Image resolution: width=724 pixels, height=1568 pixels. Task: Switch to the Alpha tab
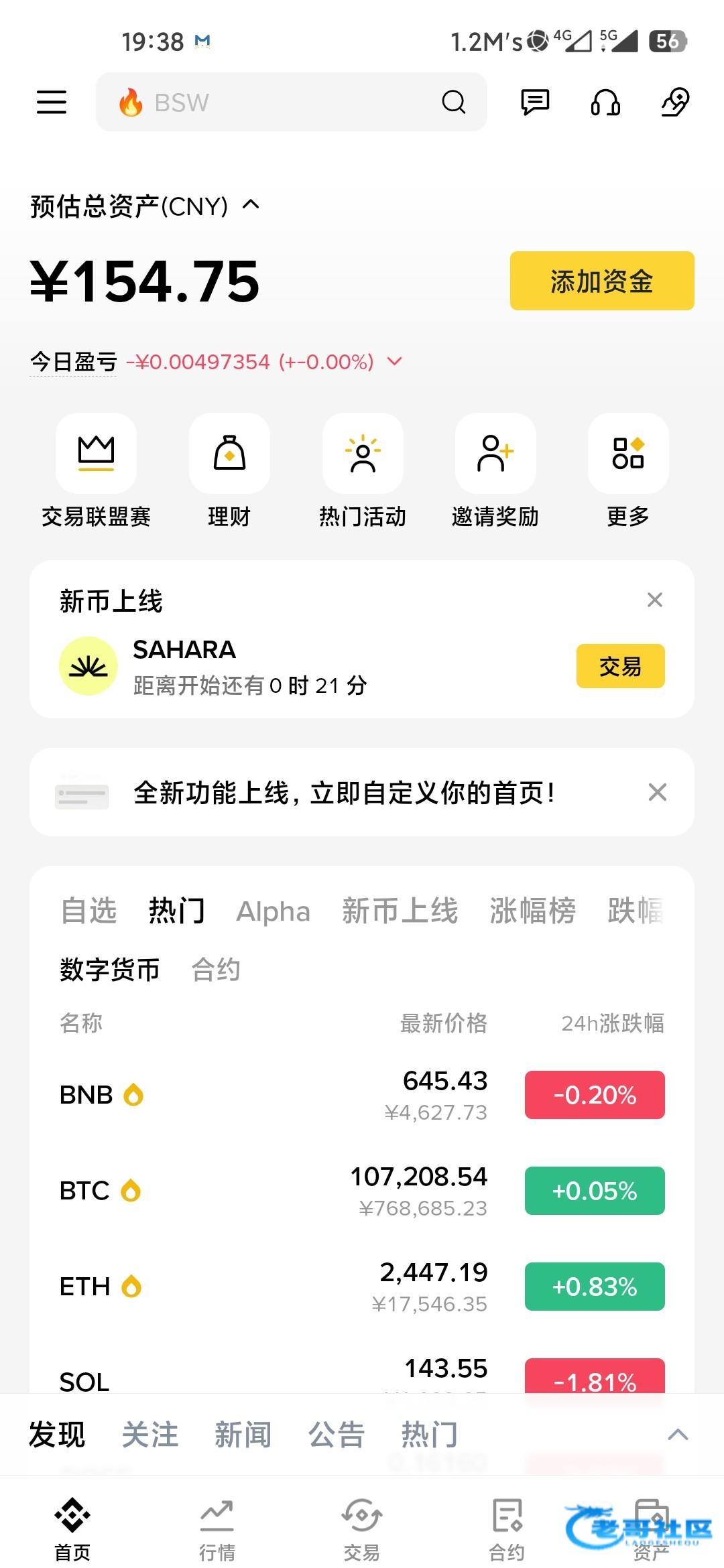[x=274, y=911]
